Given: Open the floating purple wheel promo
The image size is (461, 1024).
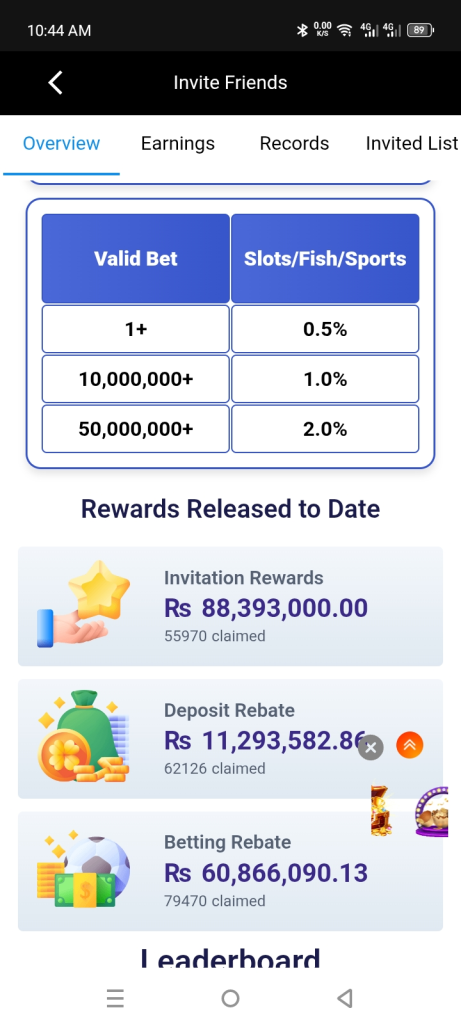Looking at the screenshot, I should (x=432, y=812).
